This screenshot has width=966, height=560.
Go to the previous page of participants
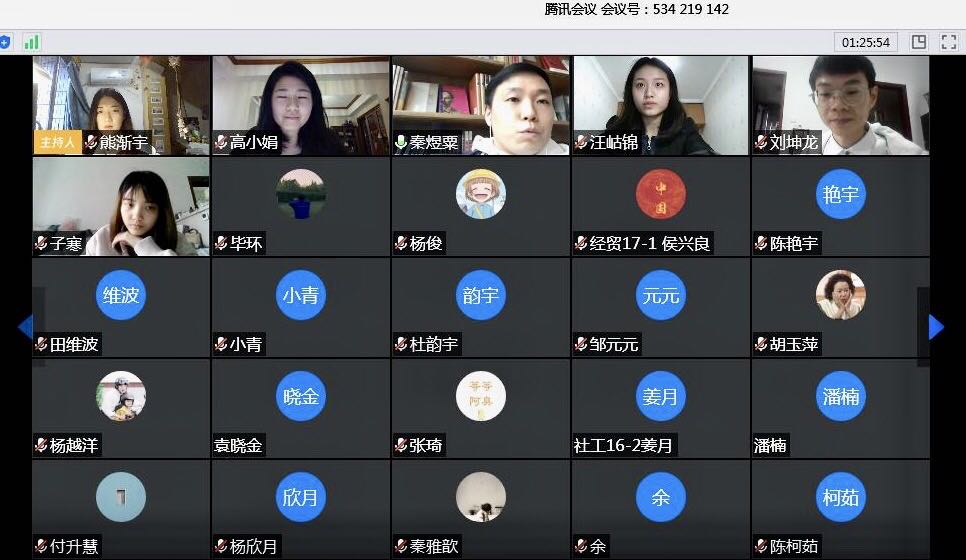pyautogui.click(x=25, y=327)
